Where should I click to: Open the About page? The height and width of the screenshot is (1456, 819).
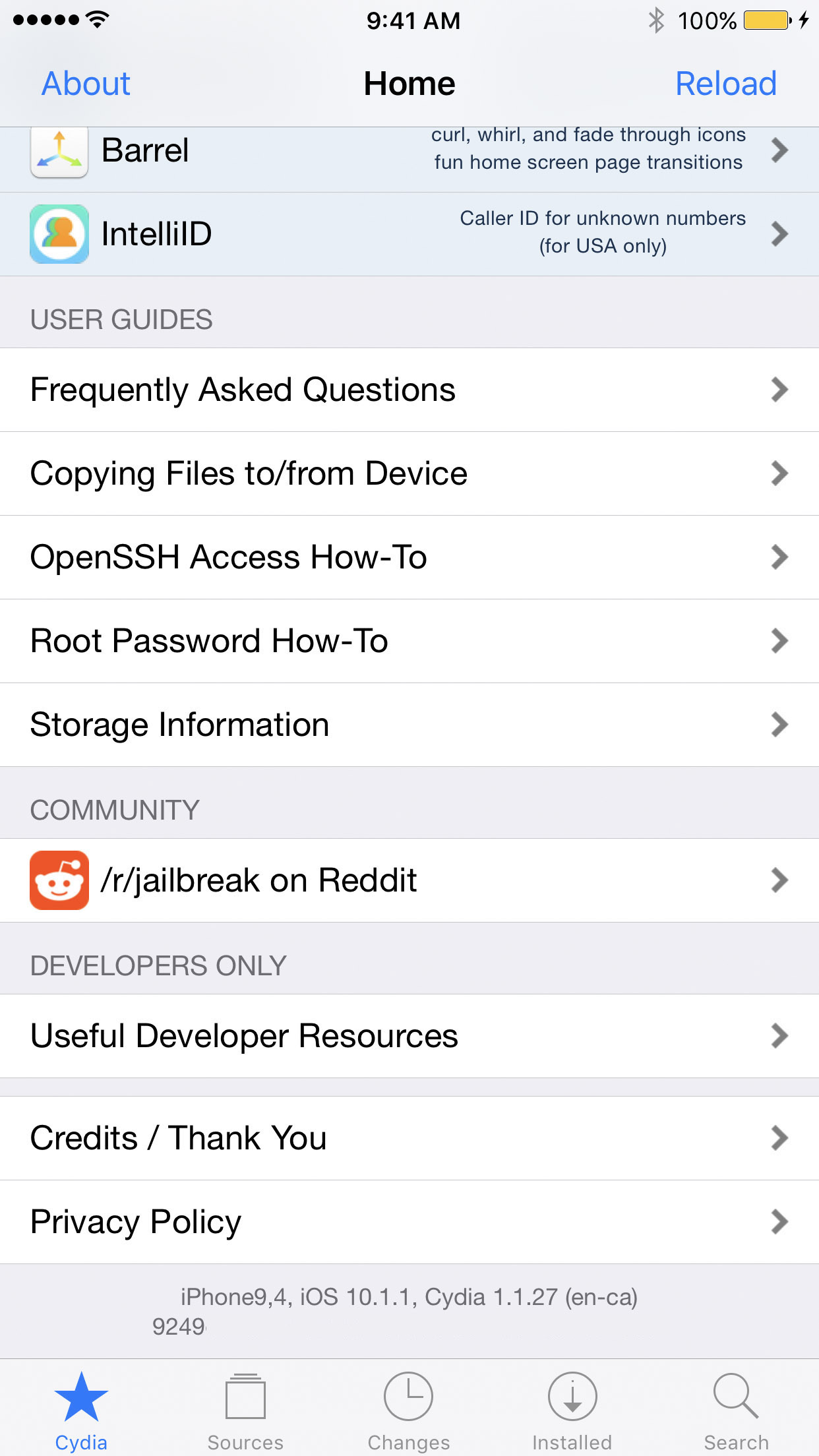point(86,84)
